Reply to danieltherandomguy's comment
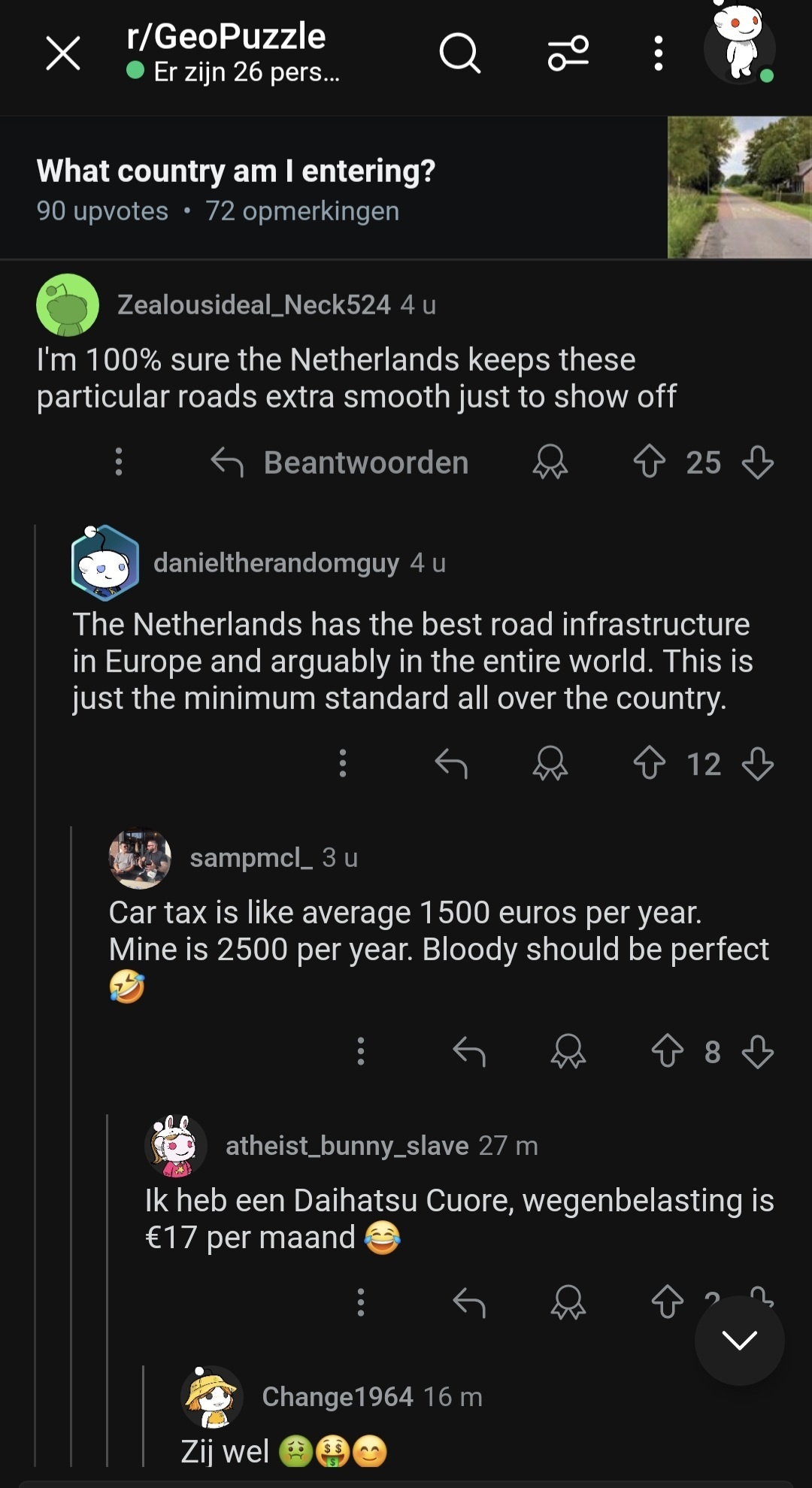 (x=451, y=764)
